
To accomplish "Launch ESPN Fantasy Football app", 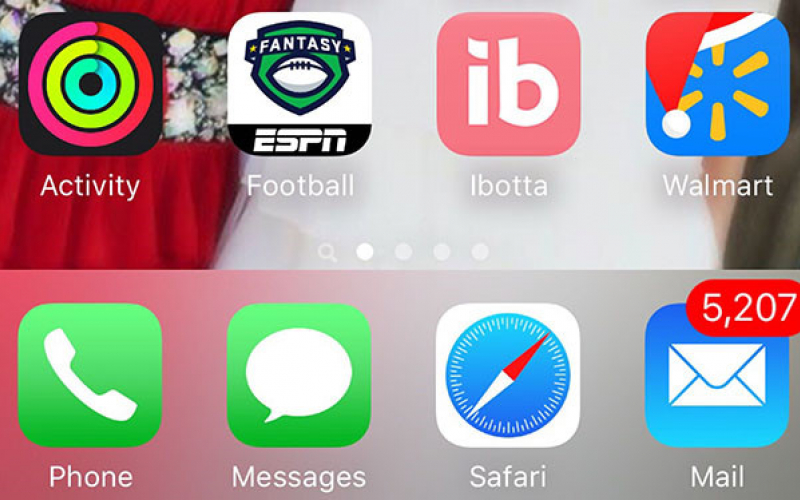I will point(299,84).
